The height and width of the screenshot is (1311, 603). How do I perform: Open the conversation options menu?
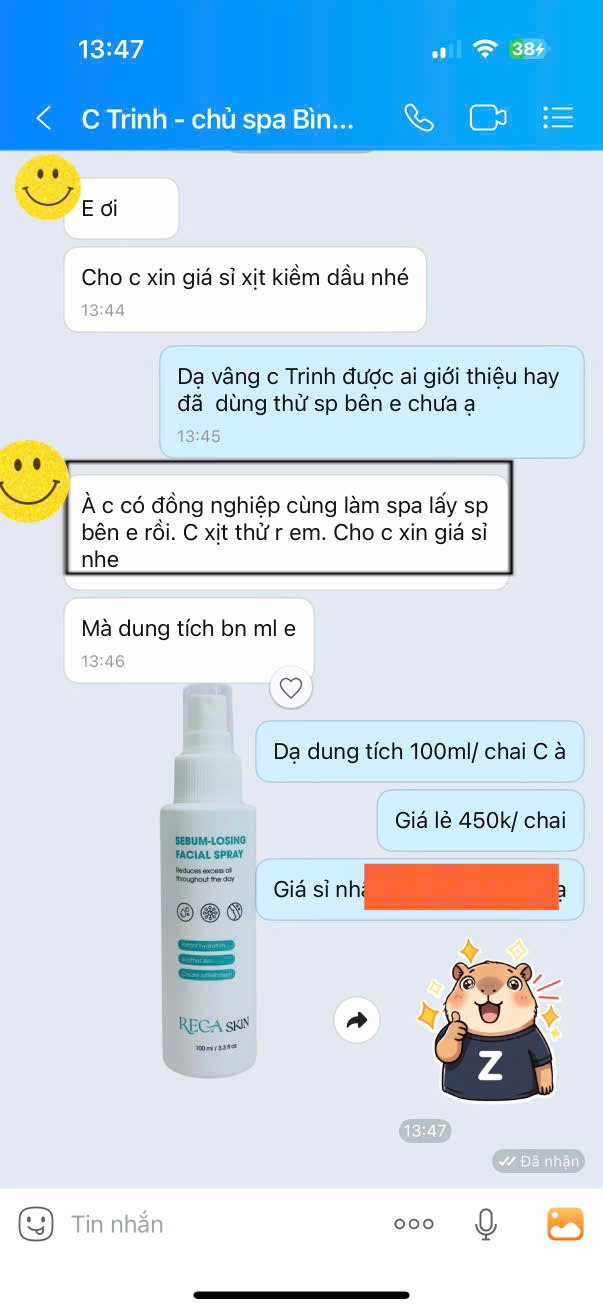557,118
